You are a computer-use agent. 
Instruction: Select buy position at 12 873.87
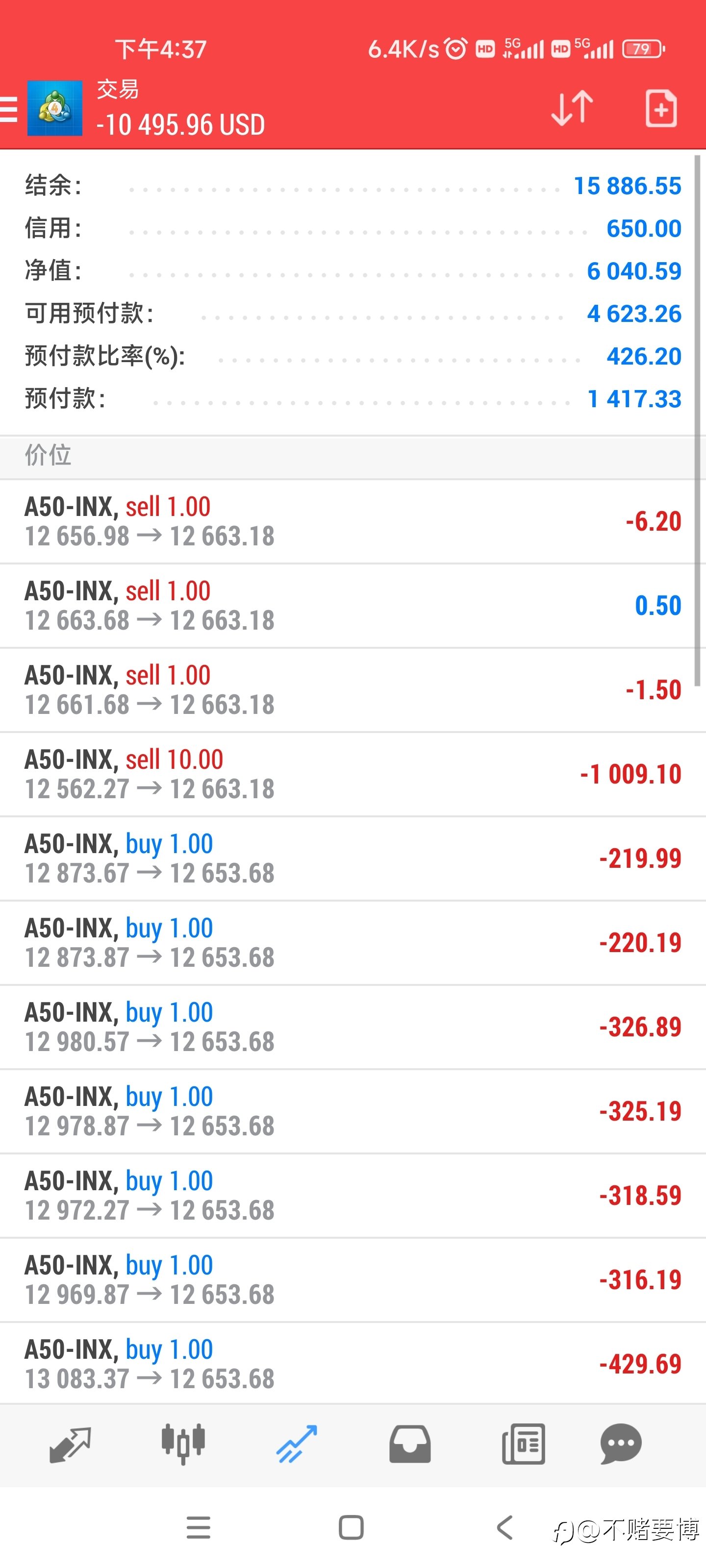coord(353,943)
